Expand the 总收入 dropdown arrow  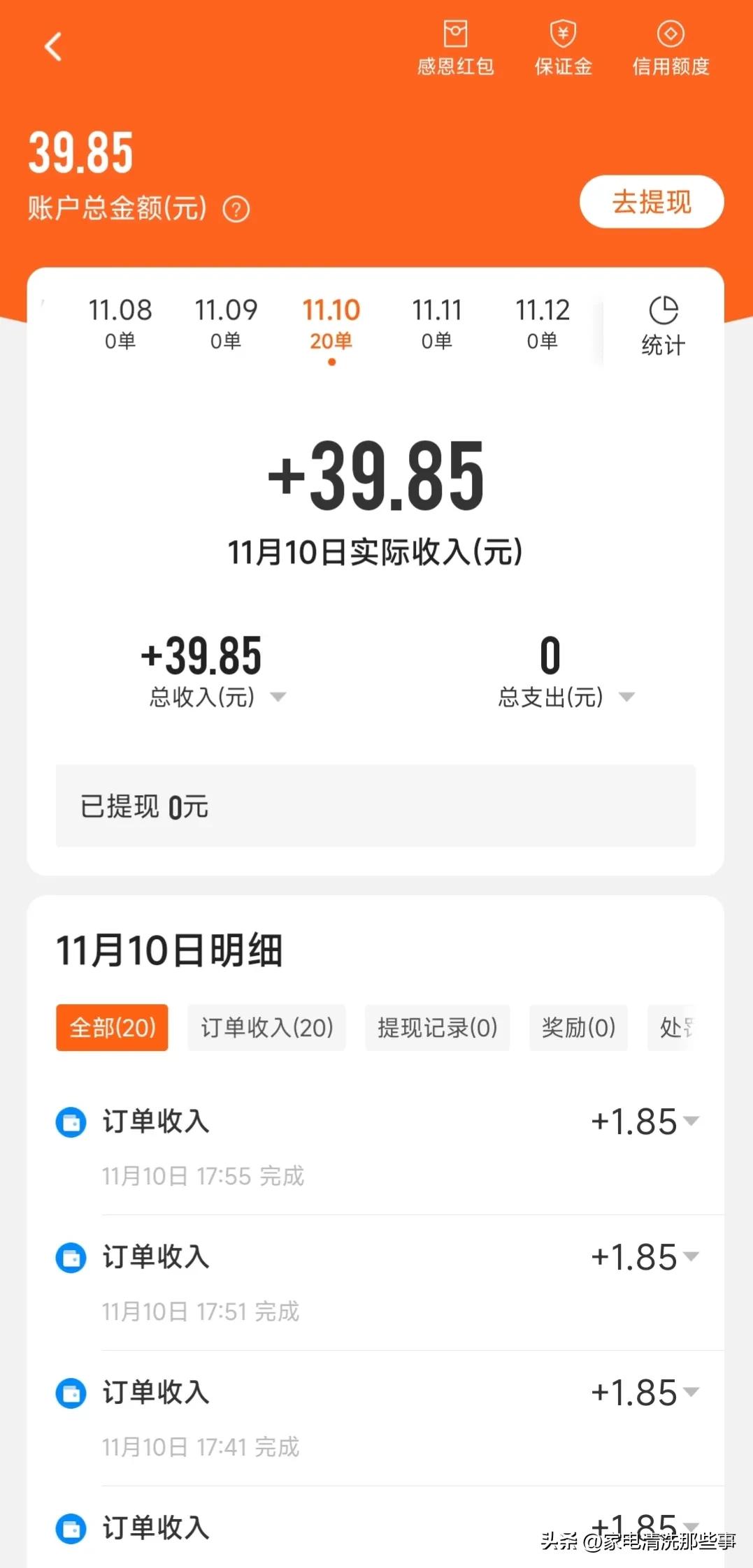pyautogui.click(x=278, y=697)
